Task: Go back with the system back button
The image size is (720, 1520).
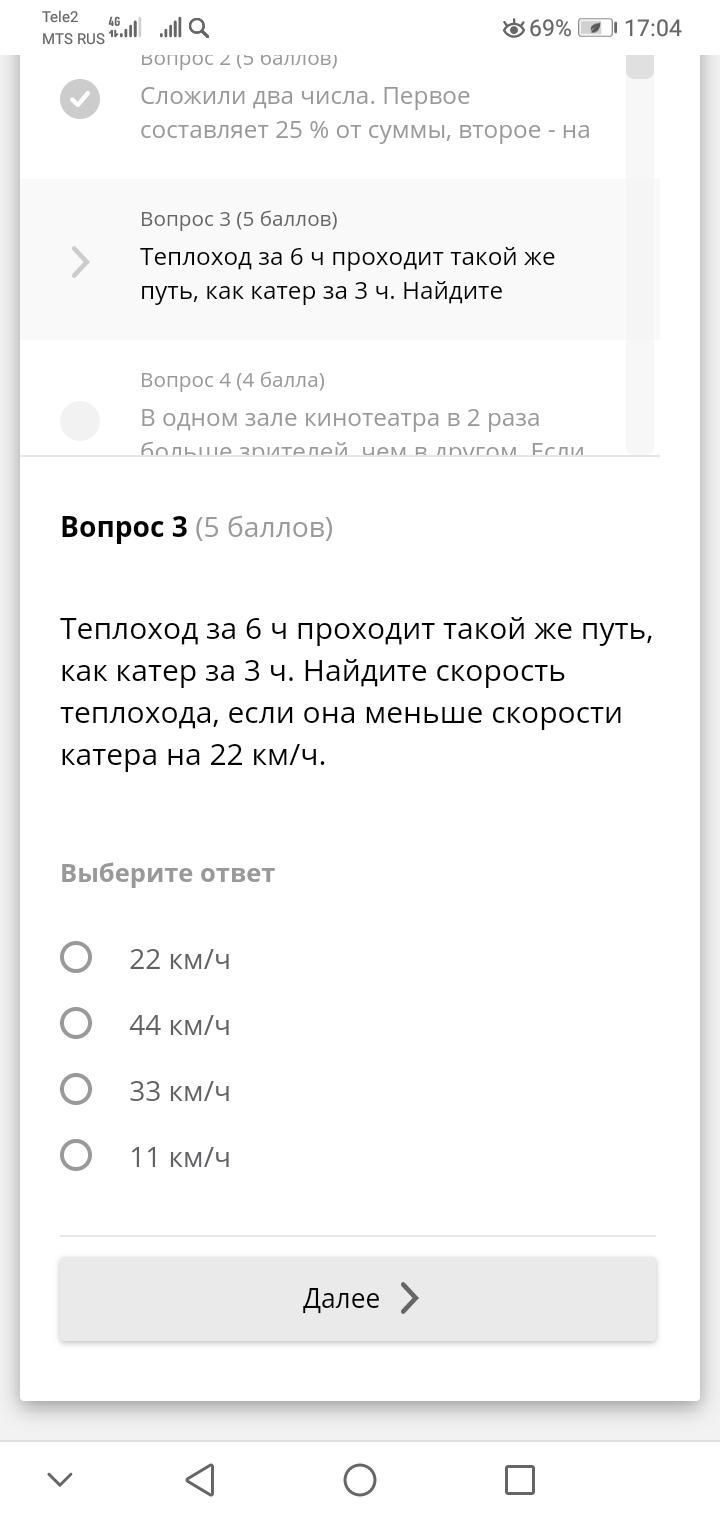Action: coord(200,1480)
